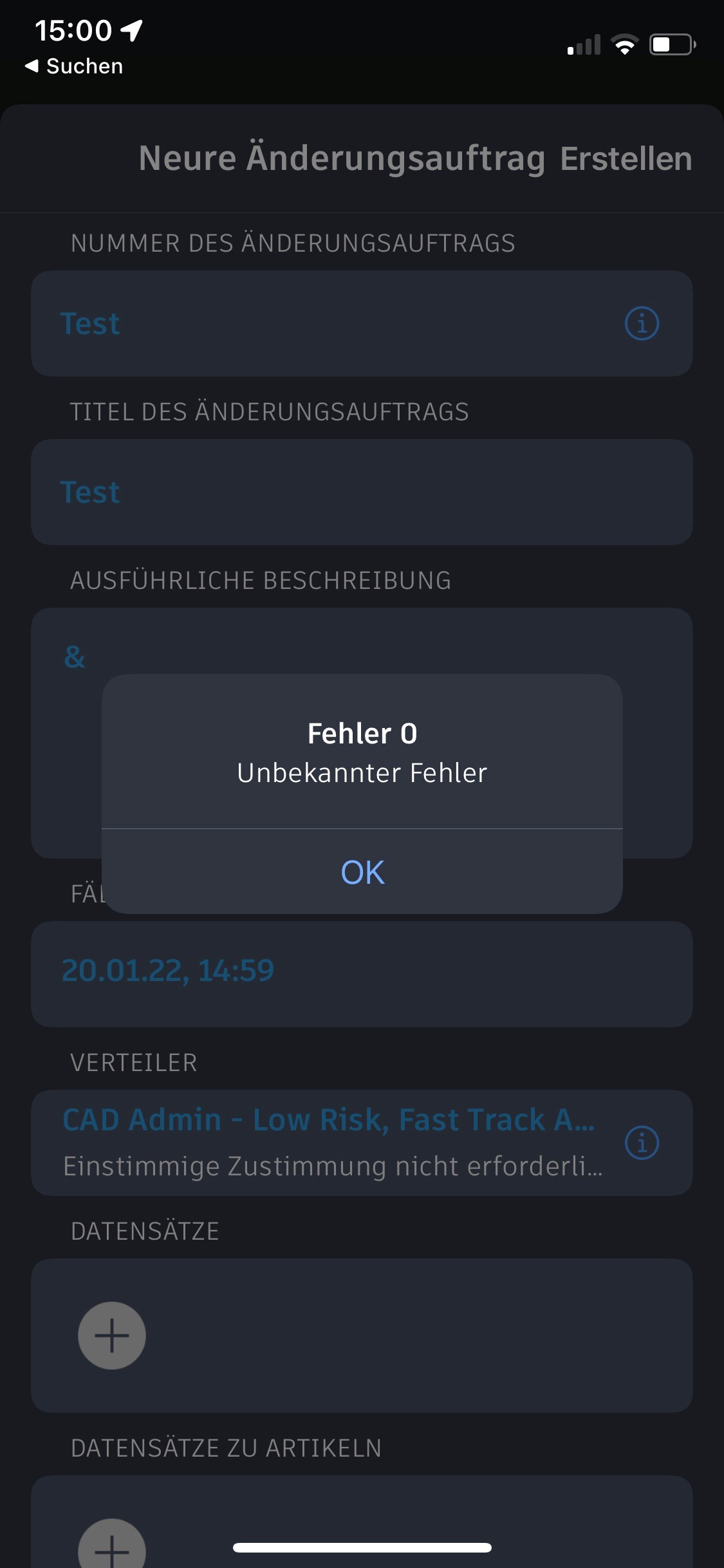The image size is (724, 1568).
Task: Dismiss the Fehler 0 dialog with OK
Action: tap(362, 872)
